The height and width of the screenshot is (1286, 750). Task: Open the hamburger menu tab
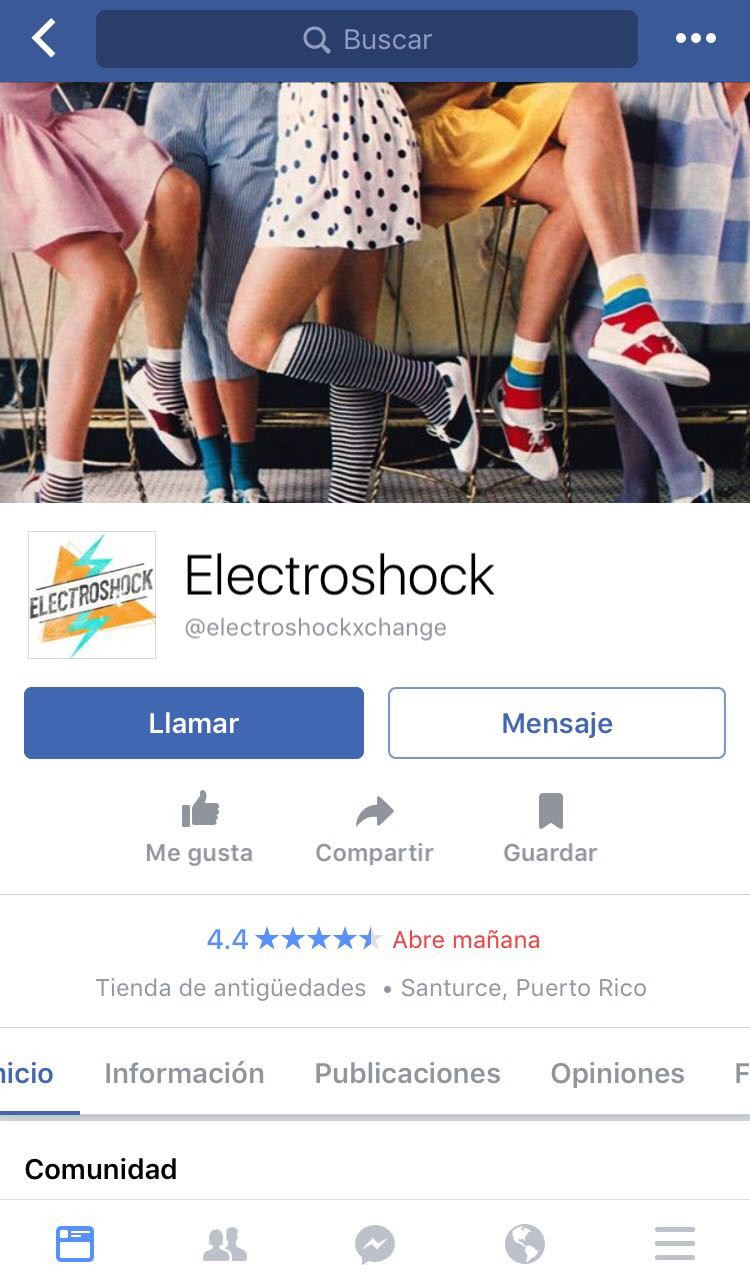point(675,1244)
